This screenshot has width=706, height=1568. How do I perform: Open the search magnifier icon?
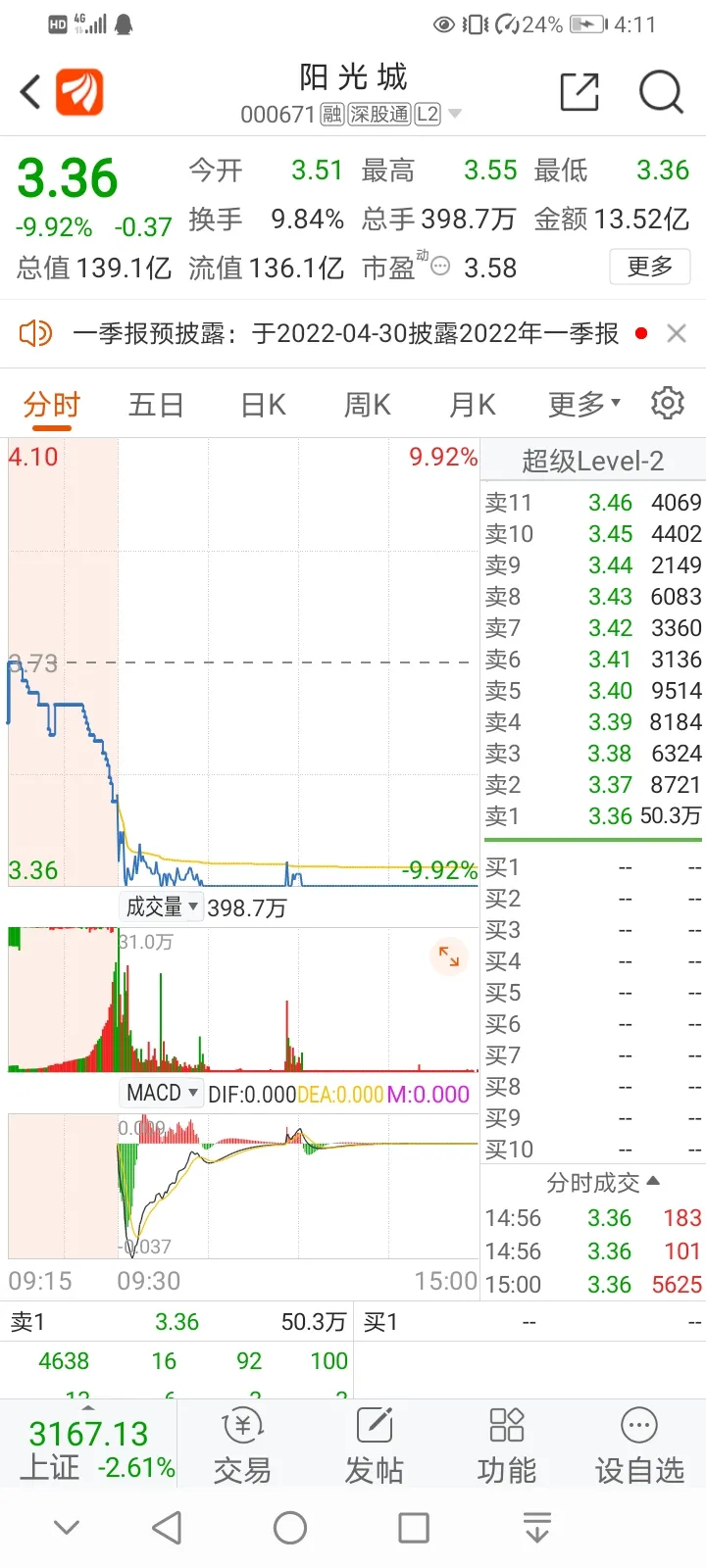[x=660, y=92]
